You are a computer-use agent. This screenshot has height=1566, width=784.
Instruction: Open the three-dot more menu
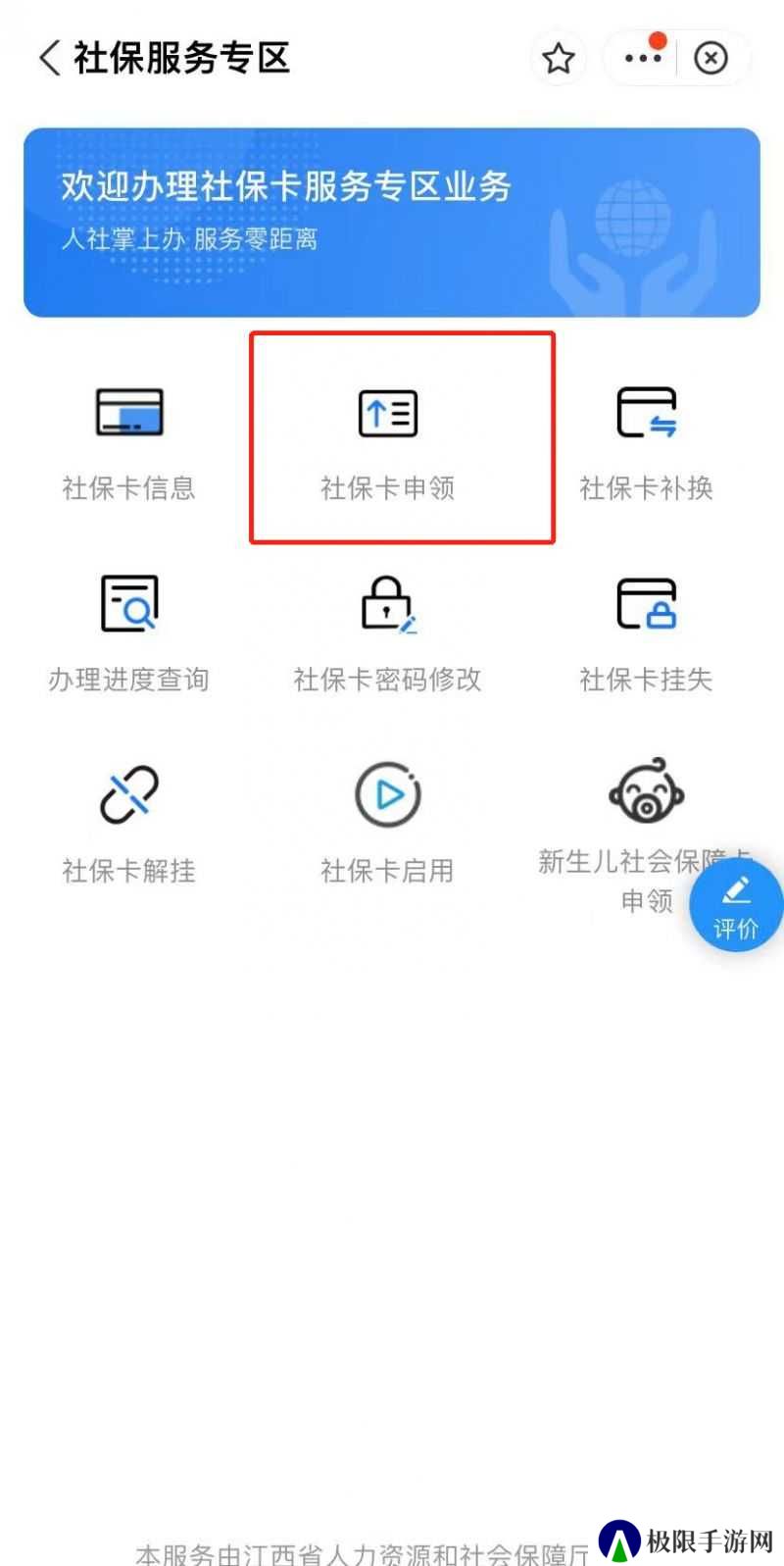point(642,58)
